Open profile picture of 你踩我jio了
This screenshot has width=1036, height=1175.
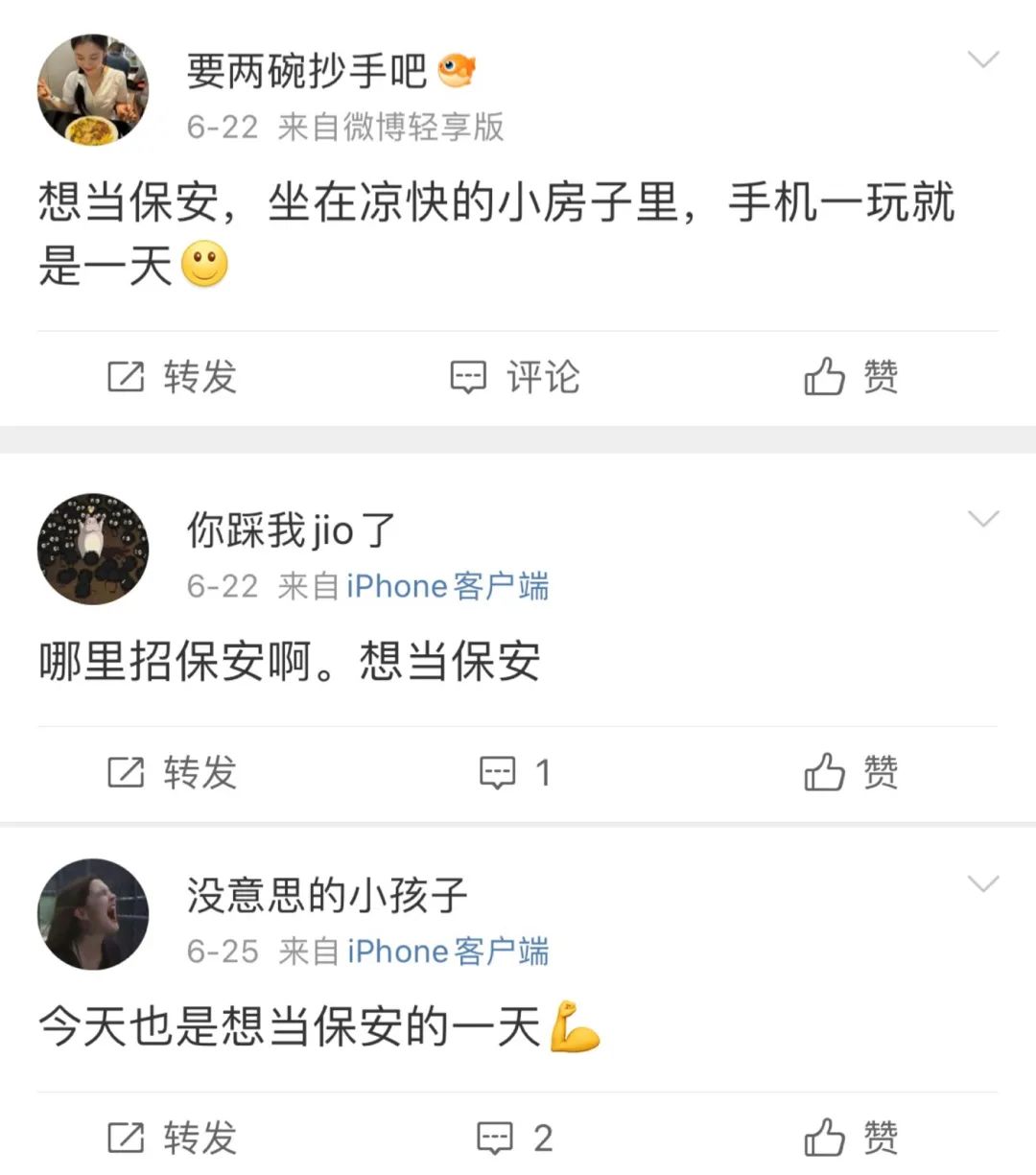(x=93, y=550)
